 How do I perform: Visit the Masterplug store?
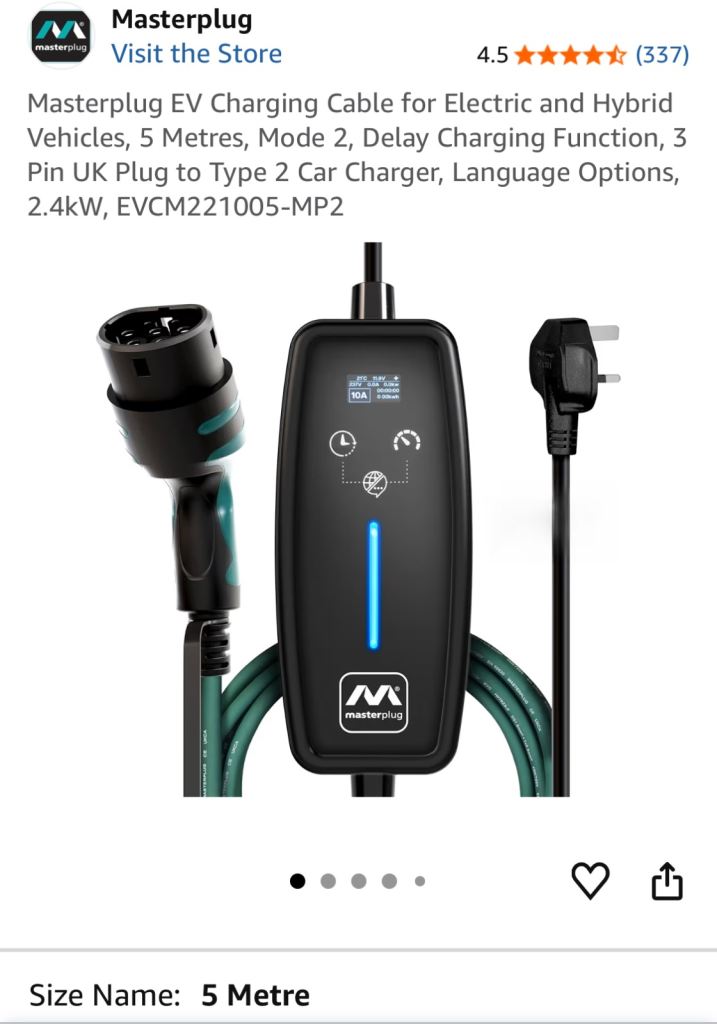coord(196,53)
